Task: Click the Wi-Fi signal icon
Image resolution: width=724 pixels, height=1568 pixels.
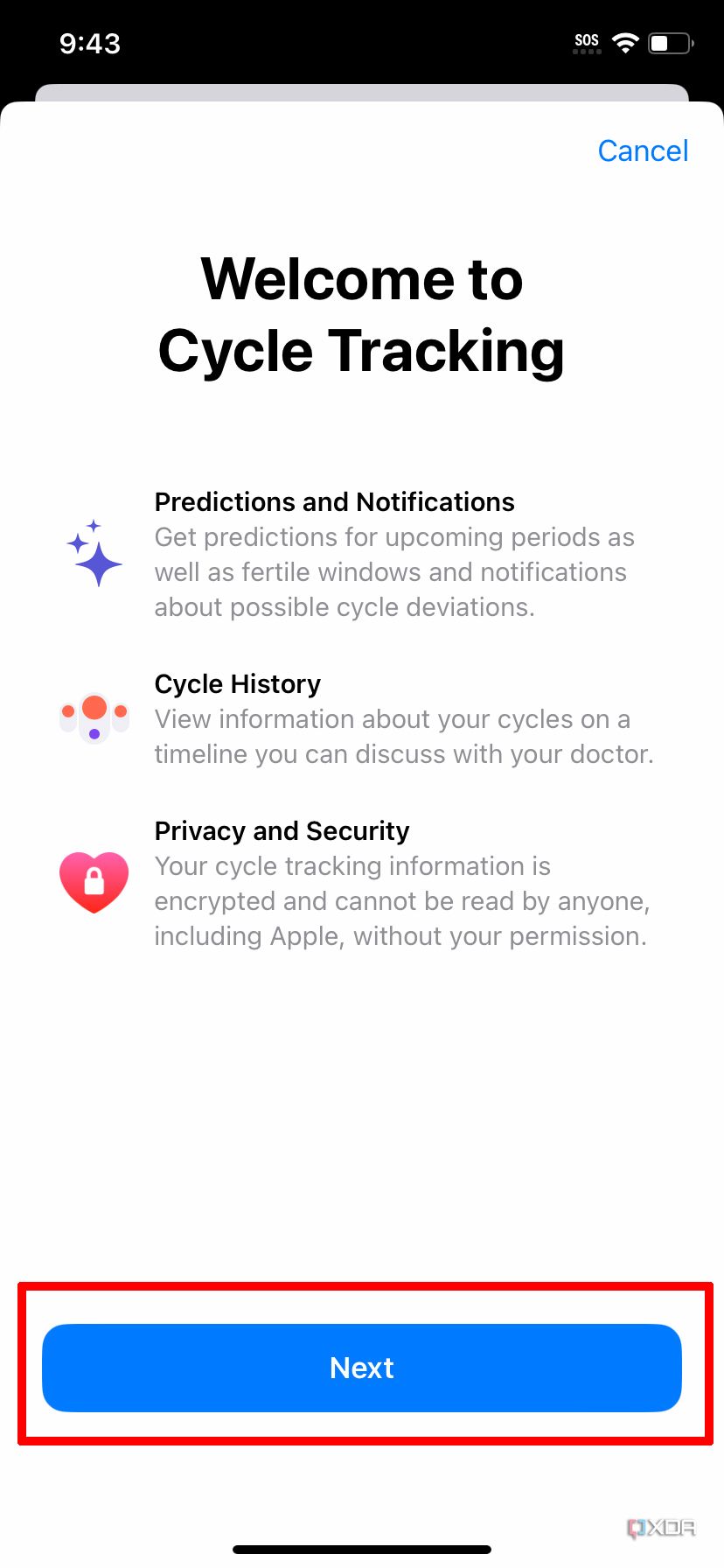Action: point(625,42)
